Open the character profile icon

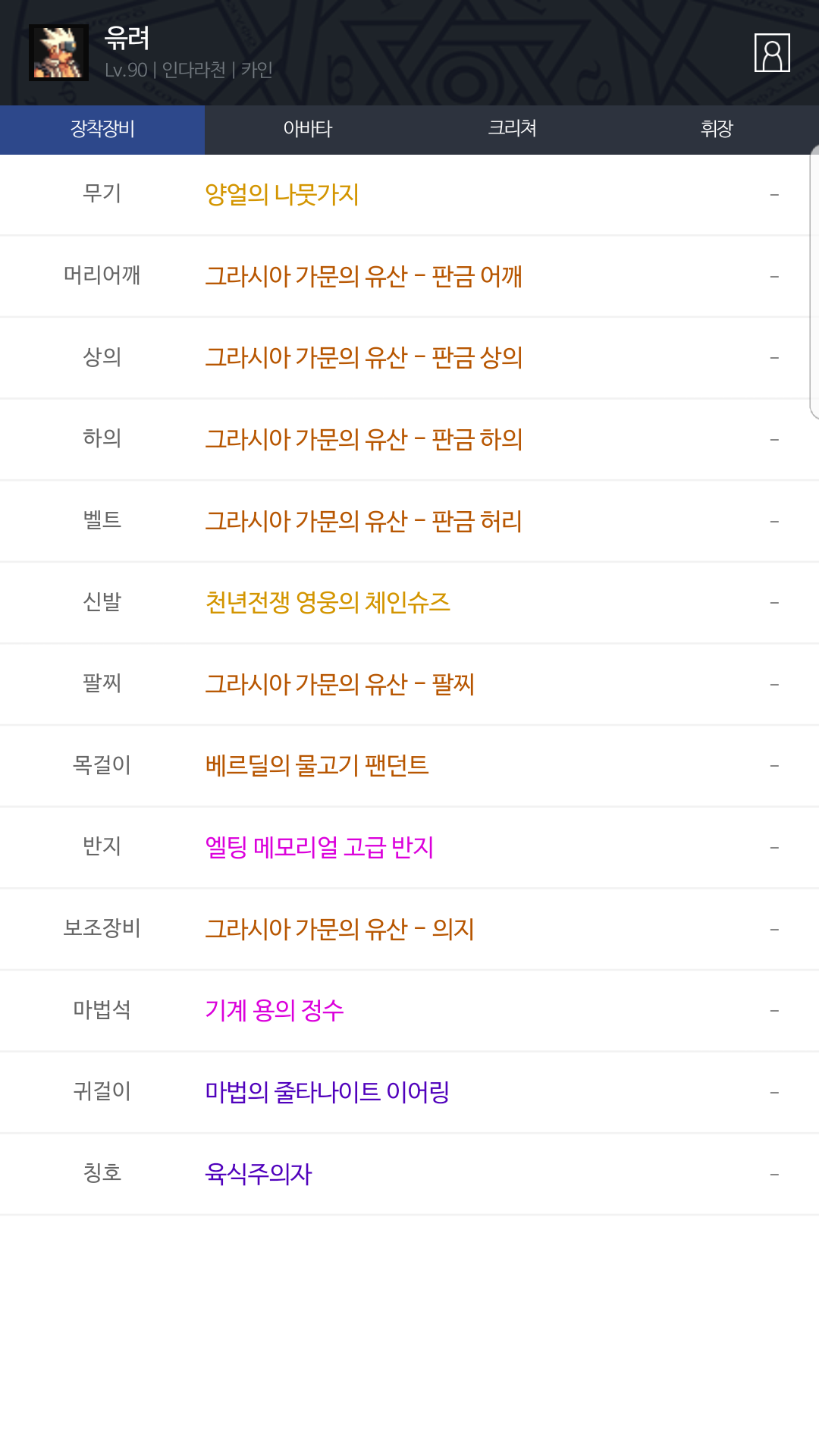pyautogui.click(x=772, y=53)
